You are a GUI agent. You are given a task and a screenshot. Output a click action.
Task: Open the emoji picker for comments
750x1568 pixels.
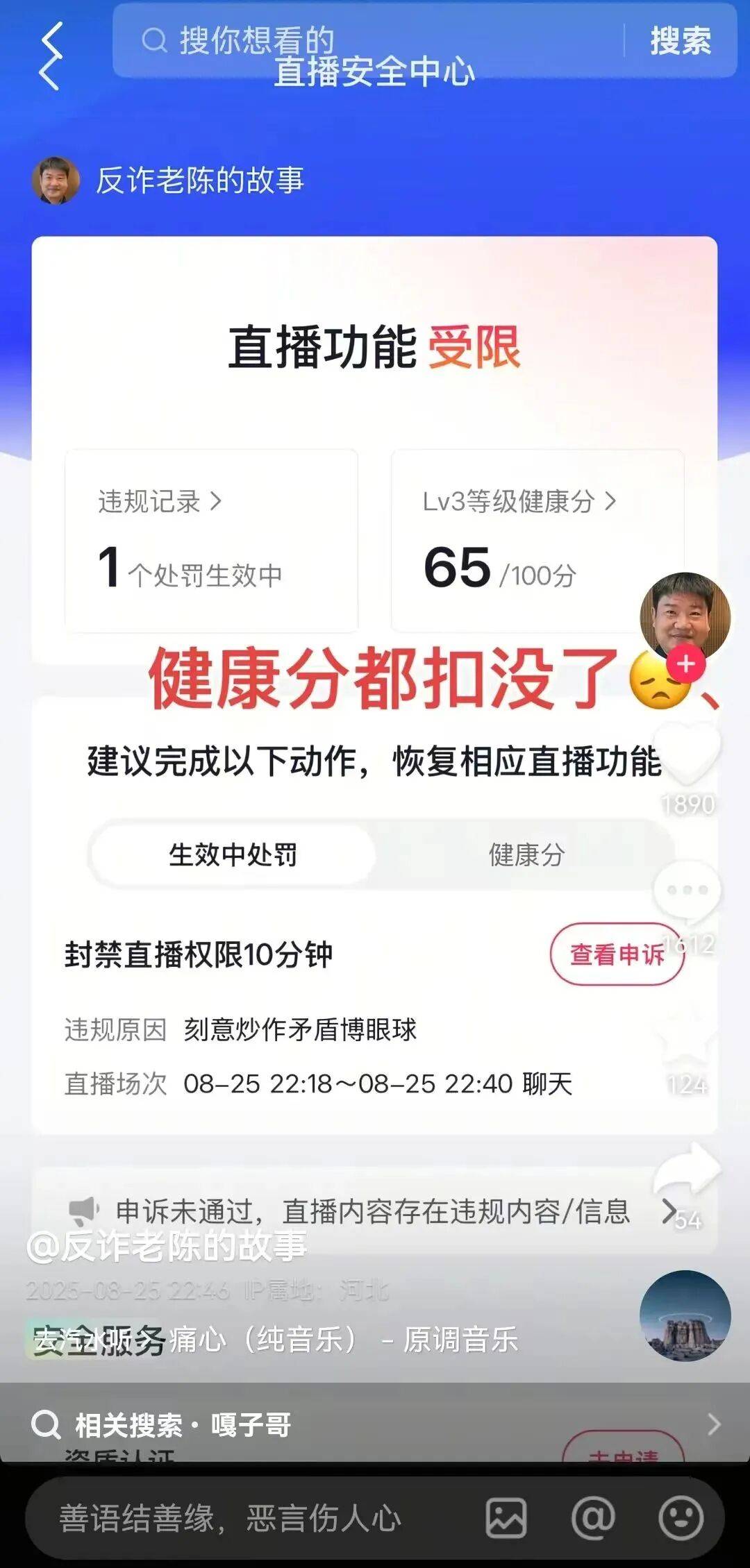[x=681, y=1518]
